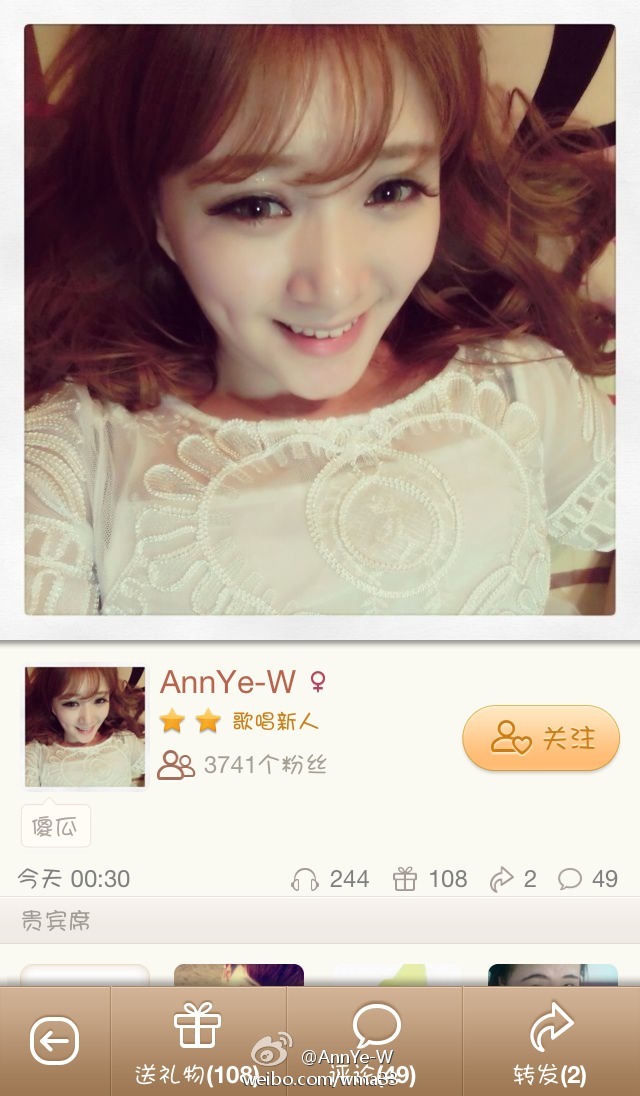
Task: View the 3741 followers list
Action: (242, 765)
